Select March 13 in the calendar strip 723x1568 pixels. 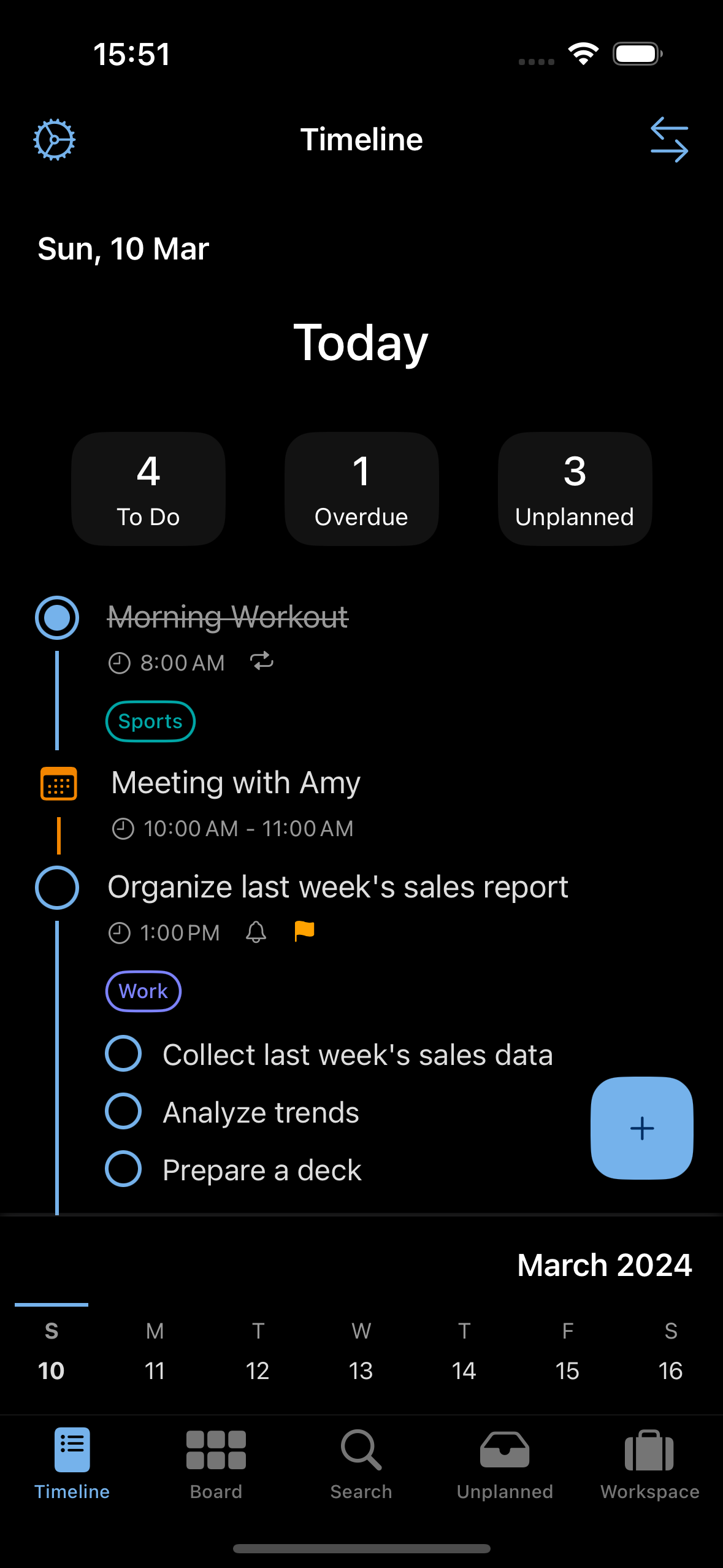point(361,1370)
